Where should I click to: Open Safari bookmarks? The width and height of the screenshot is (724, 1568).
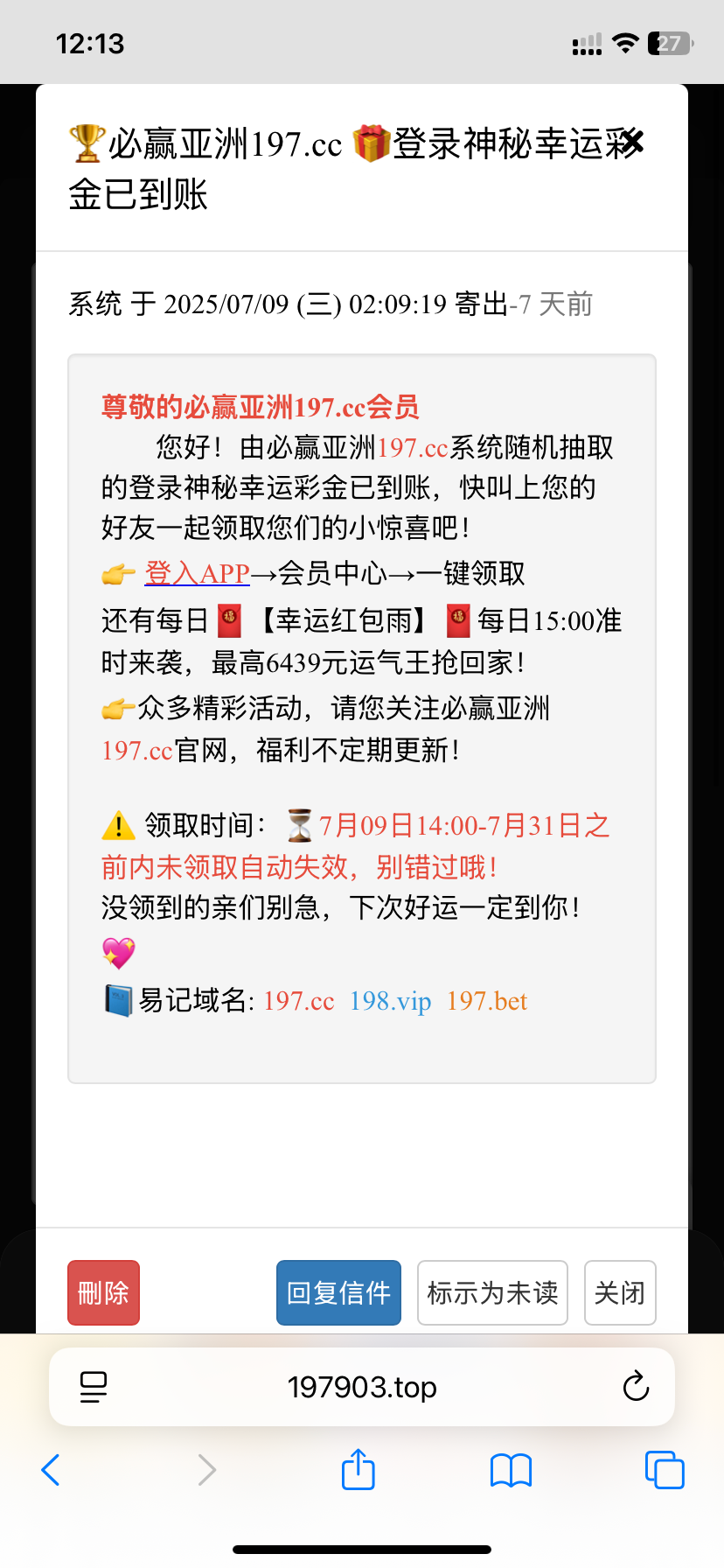512,1470
